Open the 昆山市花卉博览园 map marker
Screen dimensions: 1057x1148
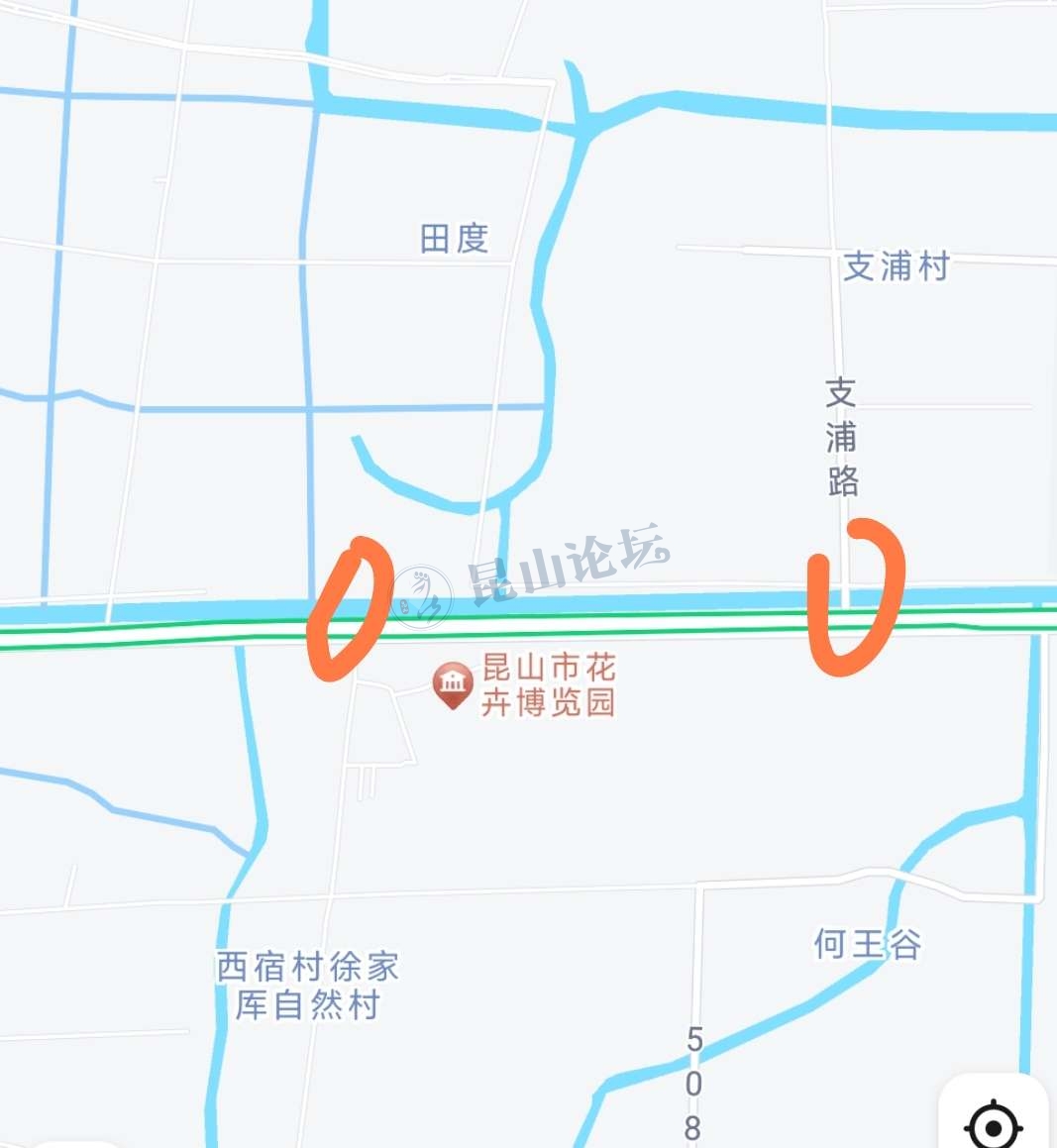click(x=453, y=683)
